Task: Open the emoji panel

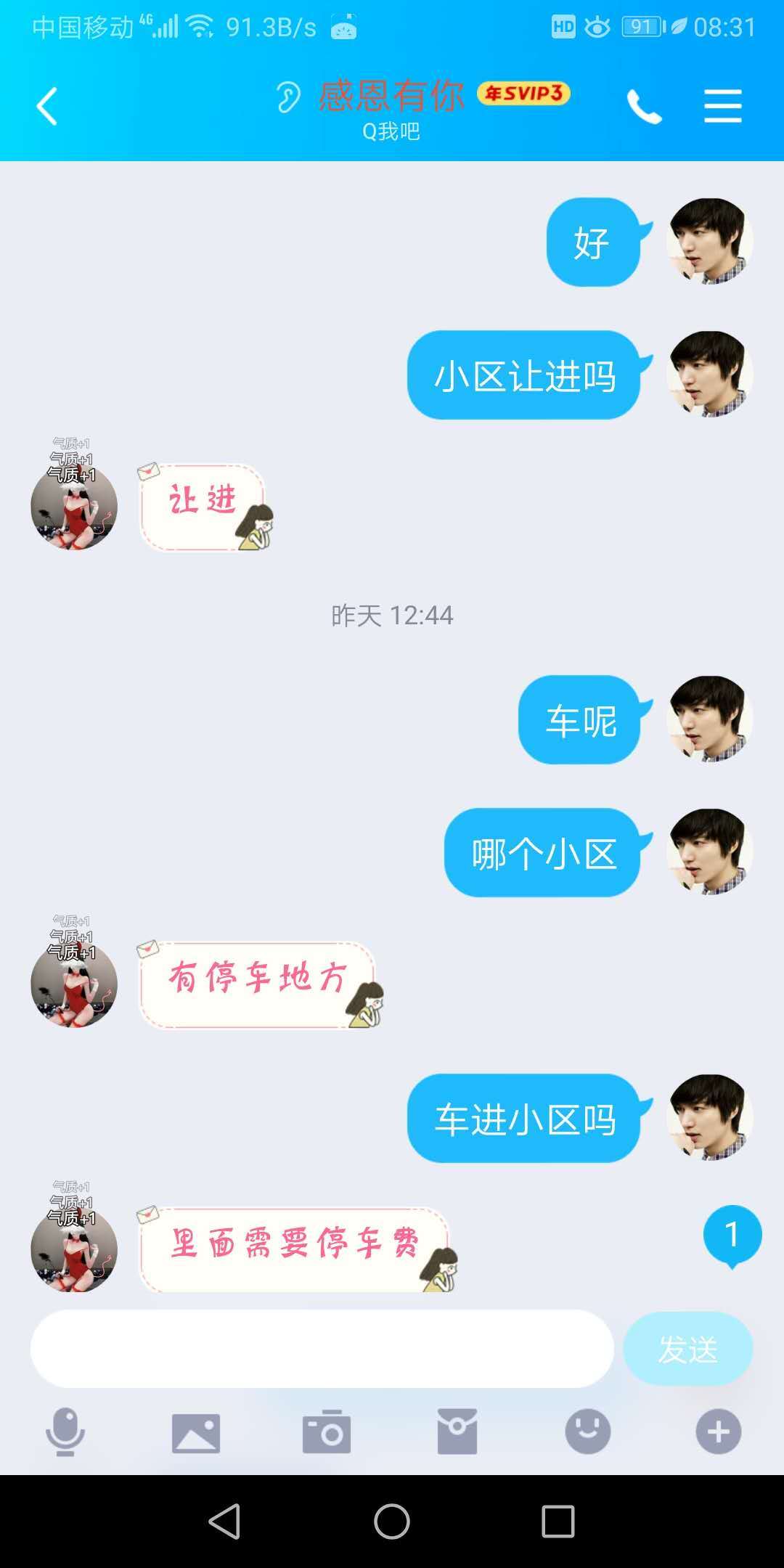Action: [x=588, y=1432]
